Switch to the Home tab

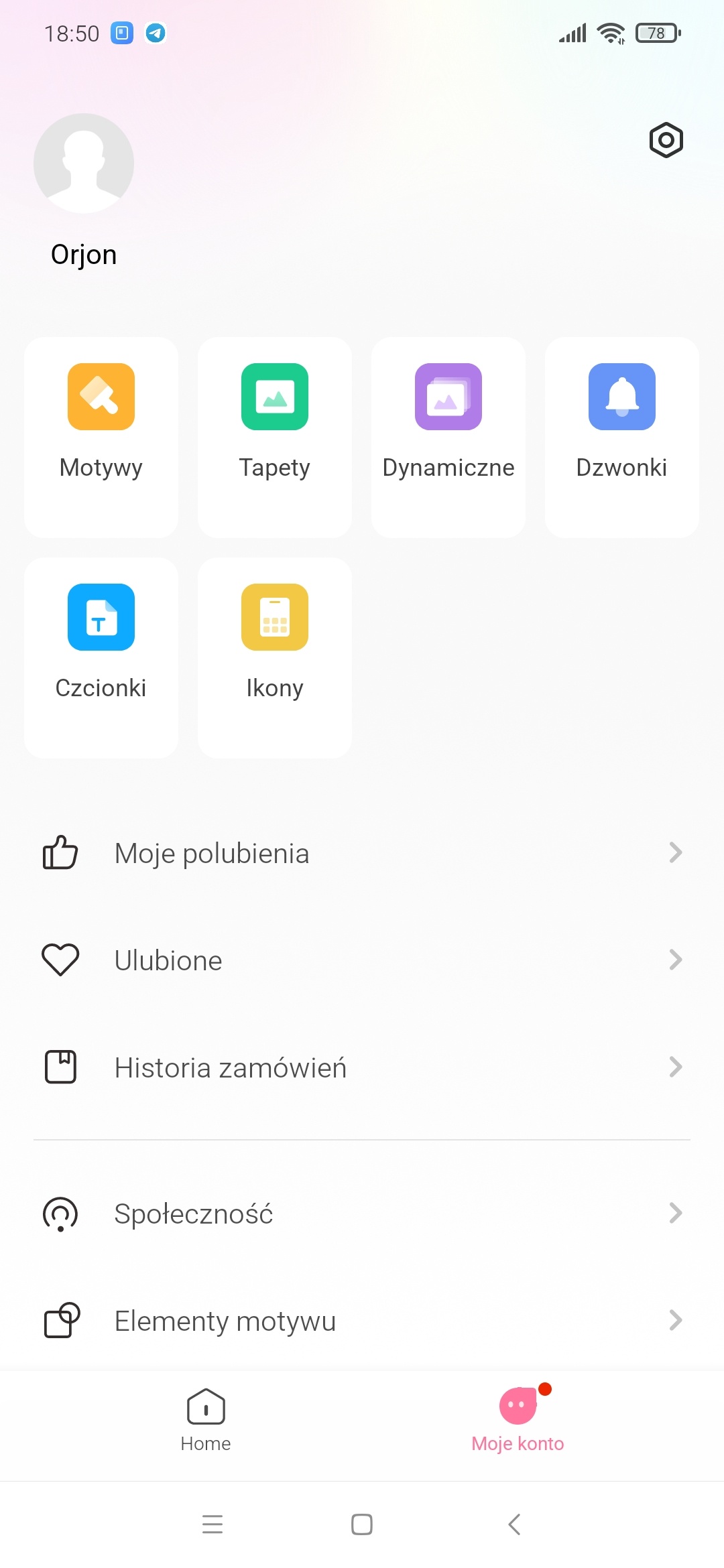[206, 1419]
